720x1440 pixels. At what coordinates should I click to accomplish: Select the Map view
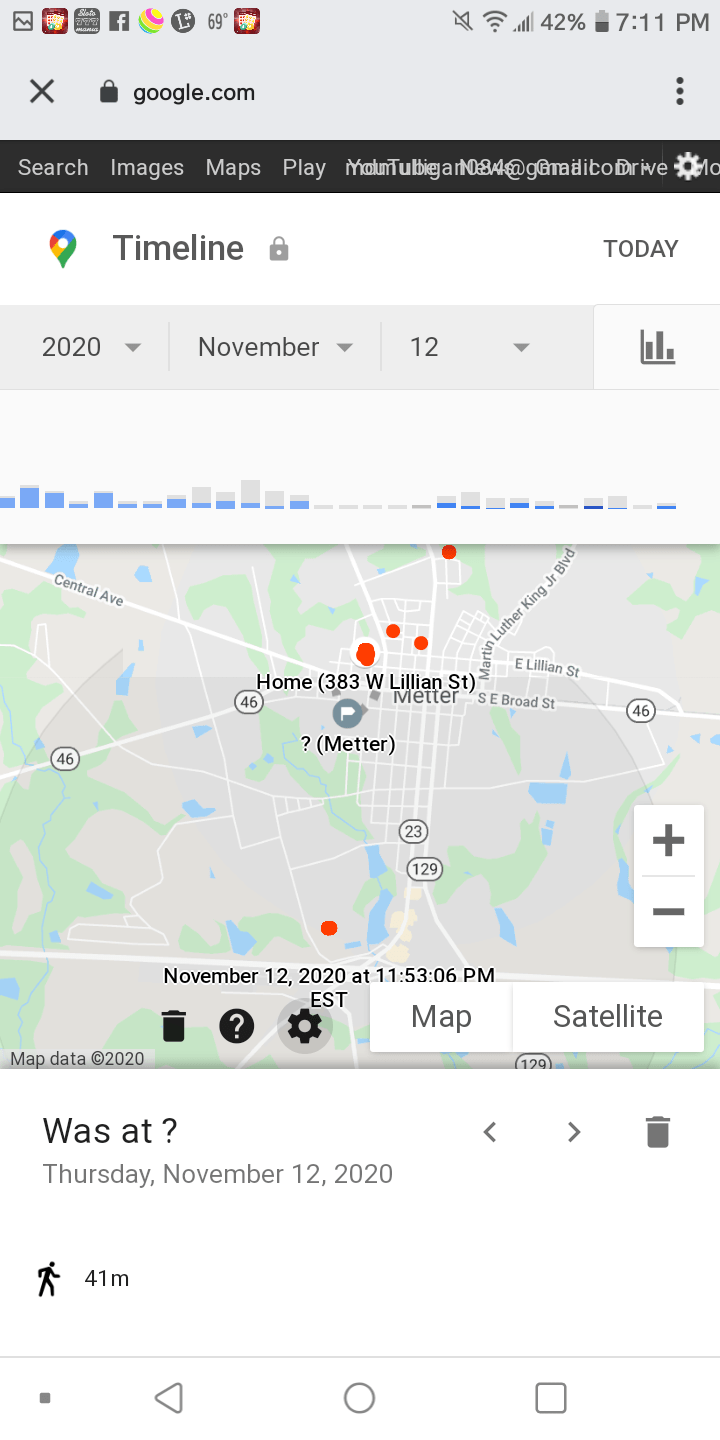pos(441,1016)
